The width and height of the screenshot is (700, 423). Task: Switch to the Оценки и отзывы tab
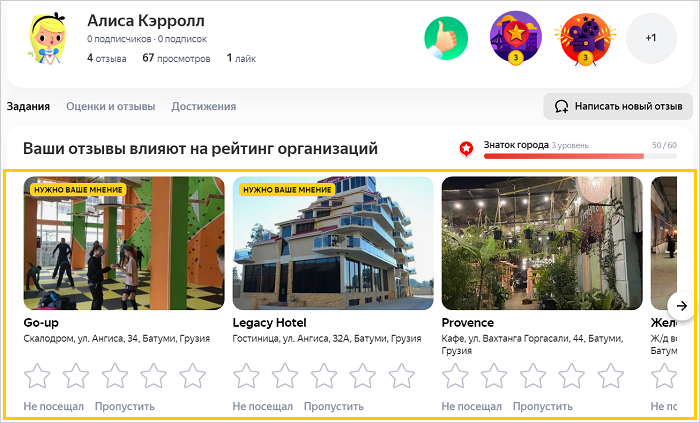(110, 106)
